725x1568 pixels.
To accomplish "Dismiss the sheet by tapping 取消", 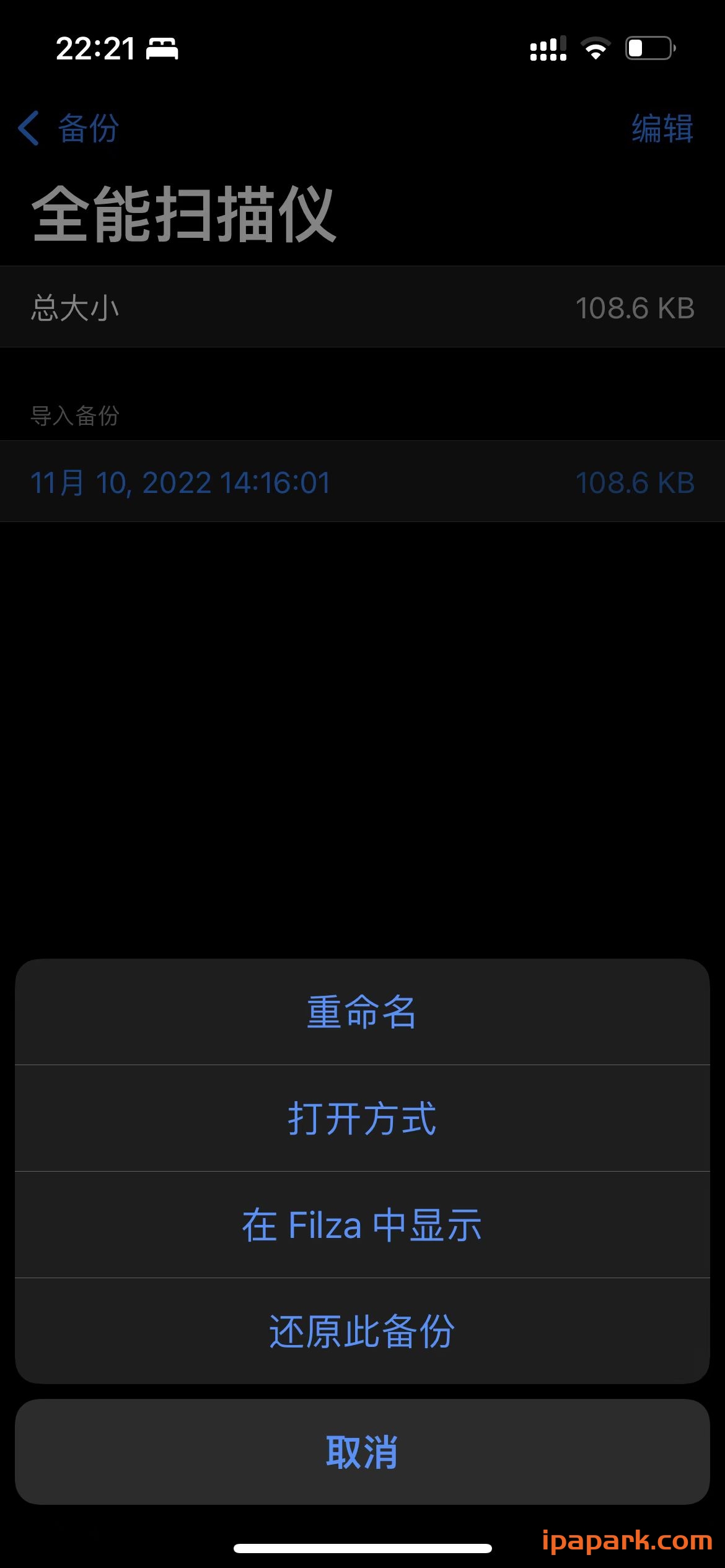I will (x=362, y=1451).
